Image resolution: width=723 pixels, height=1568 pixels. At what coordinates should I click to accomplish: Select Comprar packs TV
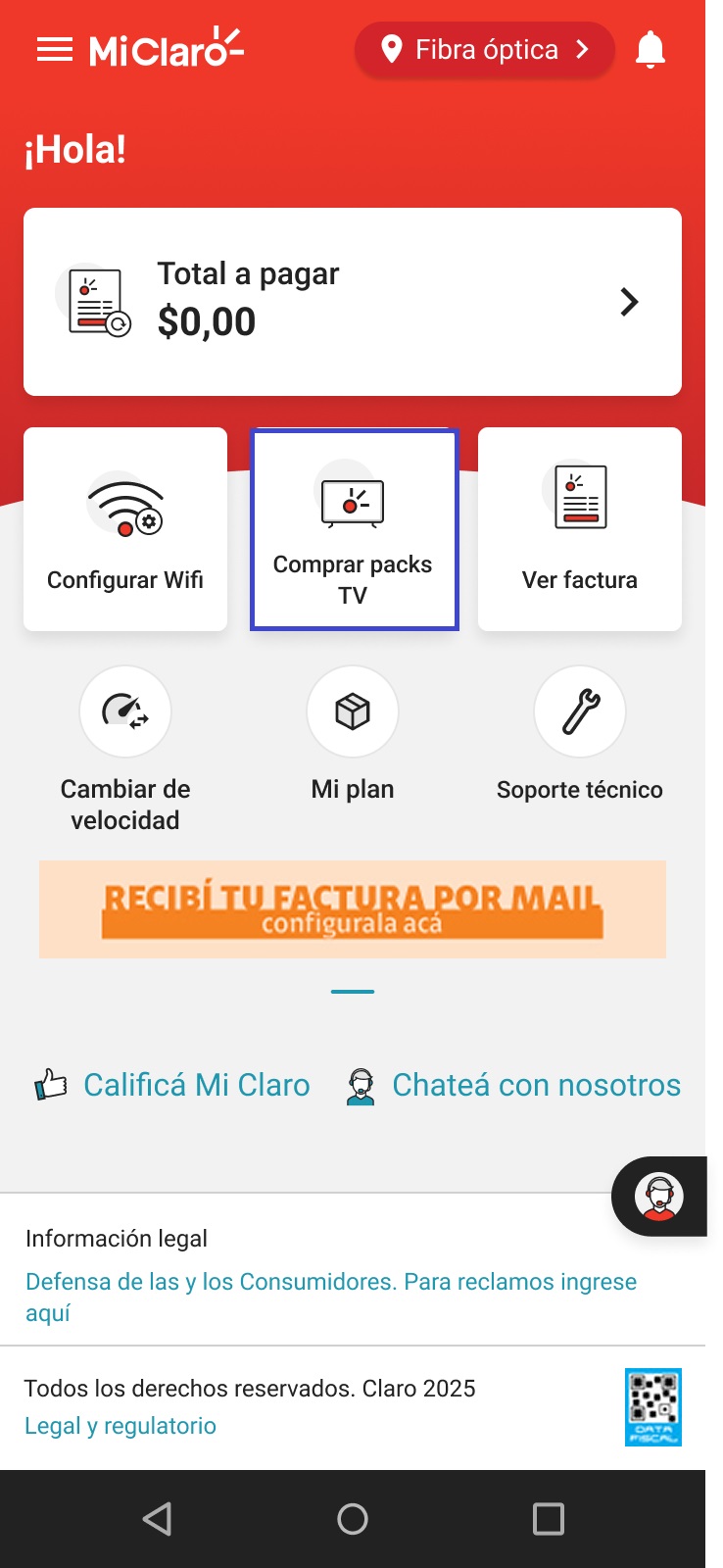point(354,529)
